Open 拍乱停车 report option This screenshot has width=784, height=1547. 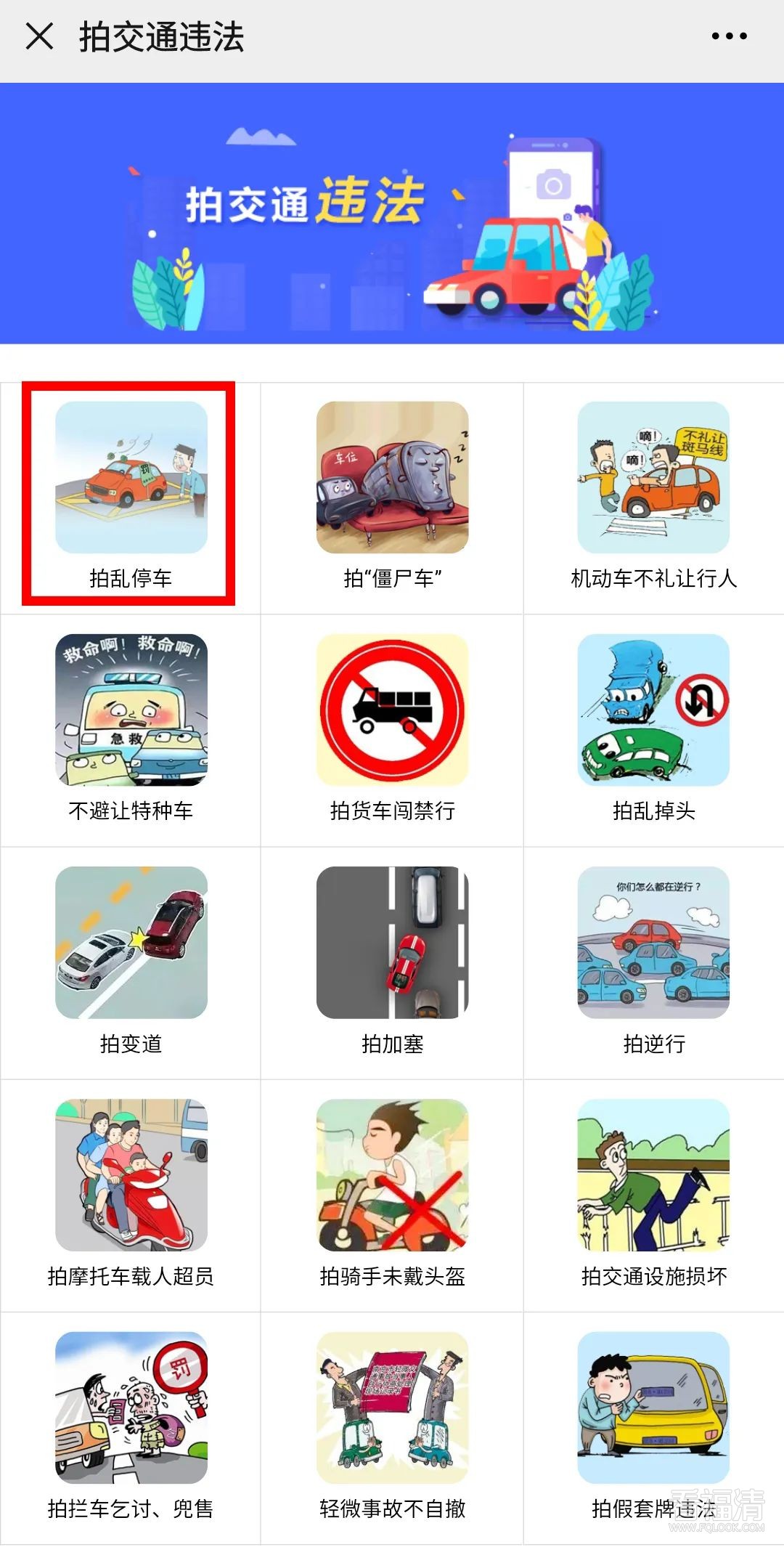[x=131, y=494]
